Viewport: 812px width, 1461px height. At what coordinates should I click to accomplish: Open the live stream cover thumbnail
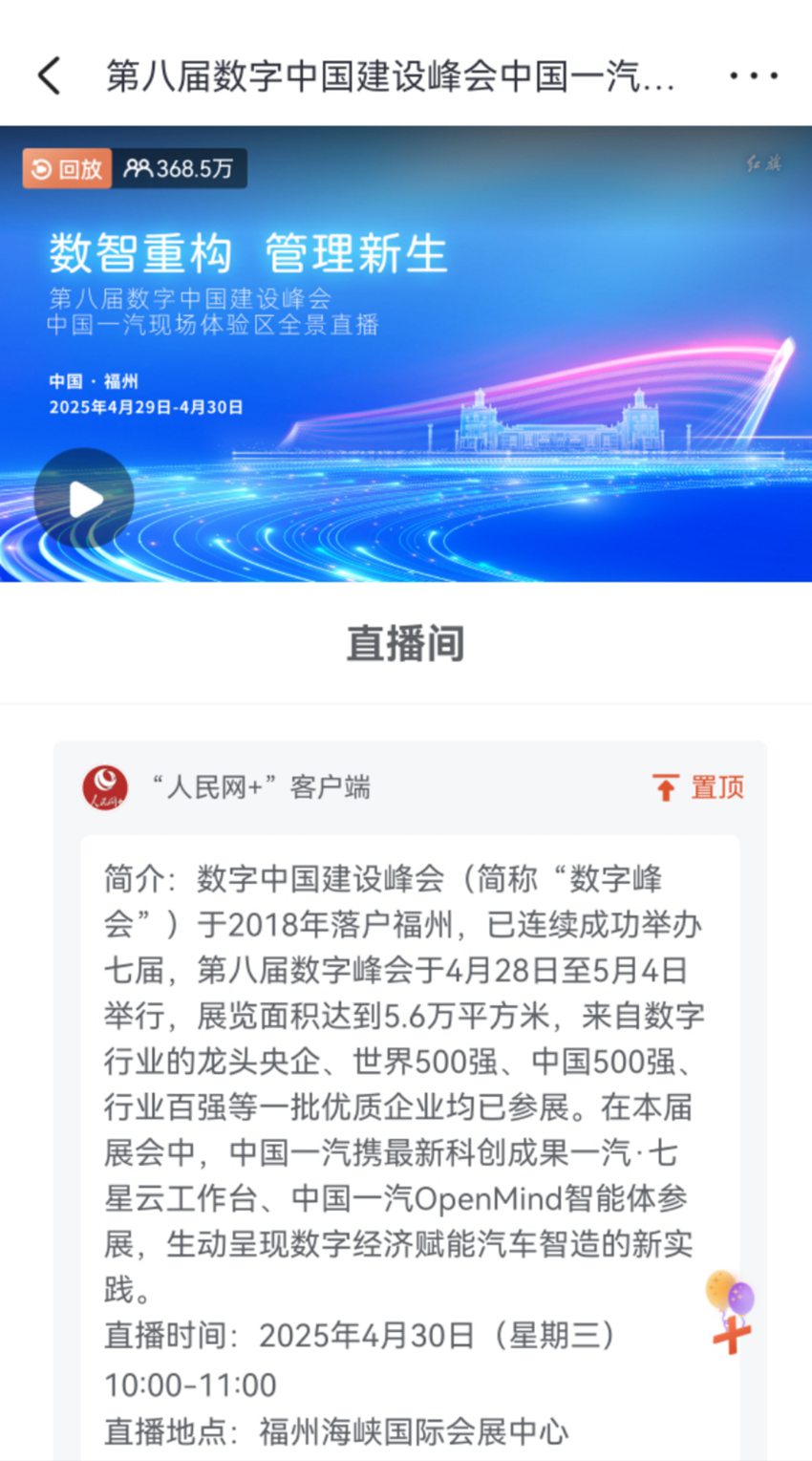pos(406,354)
